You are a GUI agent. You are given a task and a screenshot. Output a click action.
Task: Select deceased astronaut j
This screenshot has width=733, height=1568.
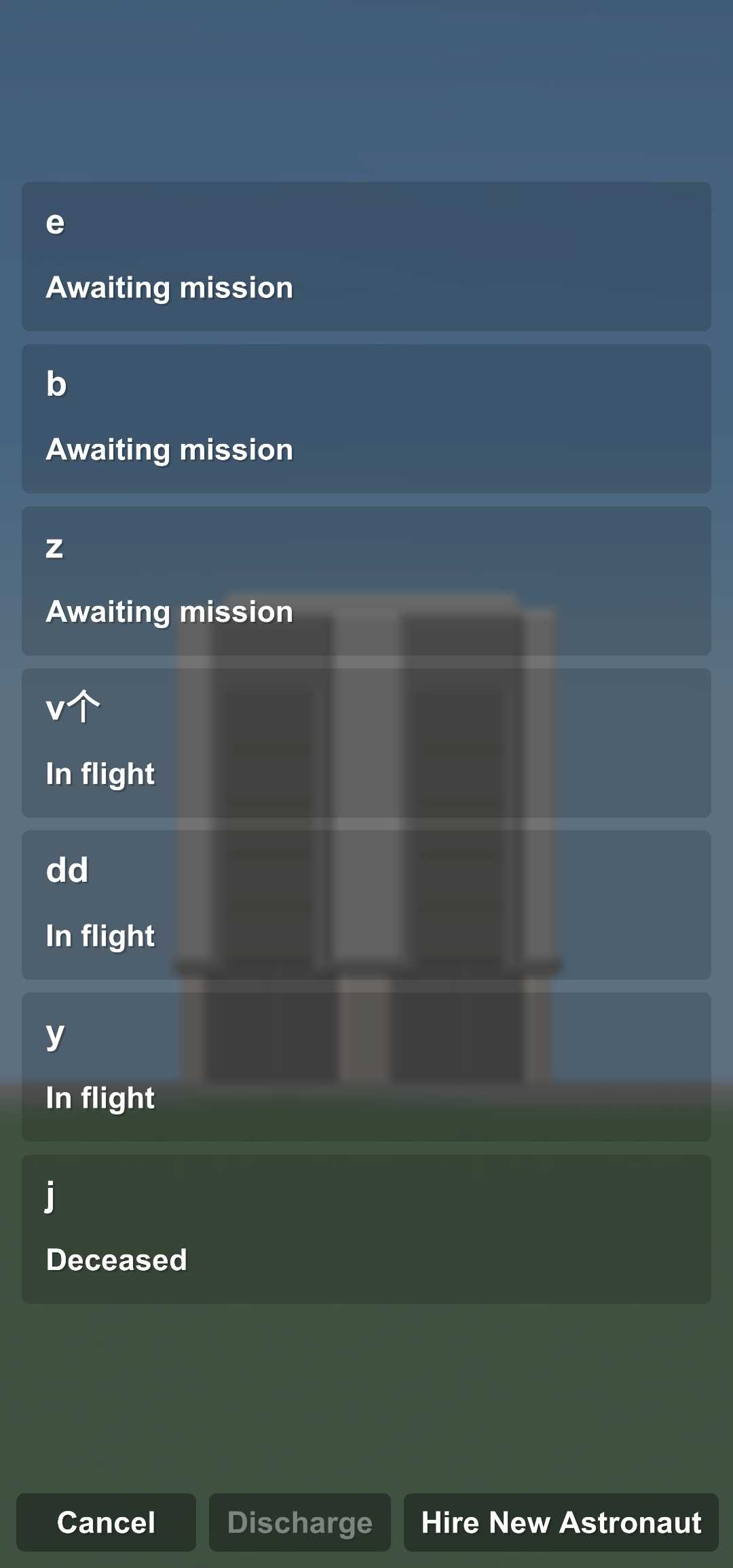click(x=366, y=1229)
